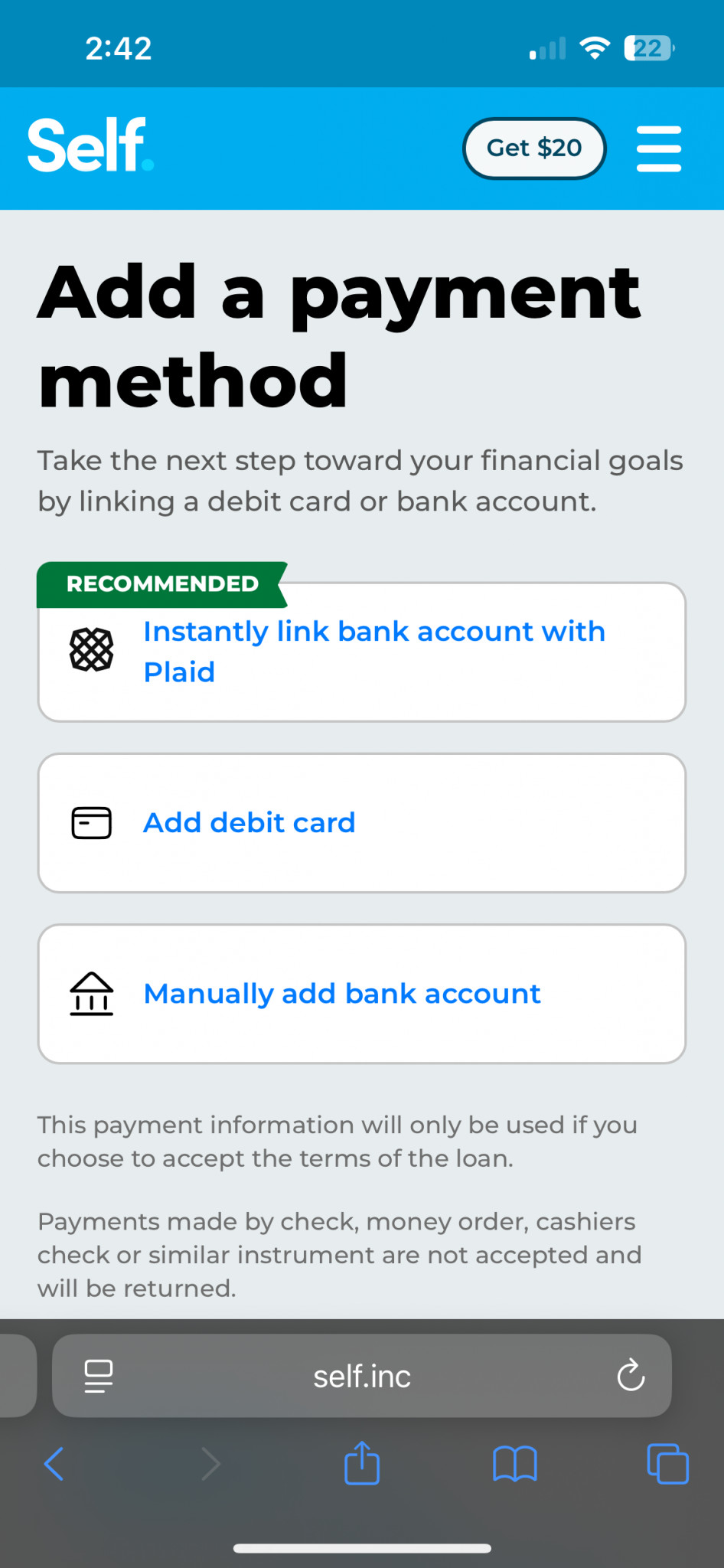Viewport: 724px width, 1568px height.
Task: Select Manually add bank account
Action: [362, 994]
